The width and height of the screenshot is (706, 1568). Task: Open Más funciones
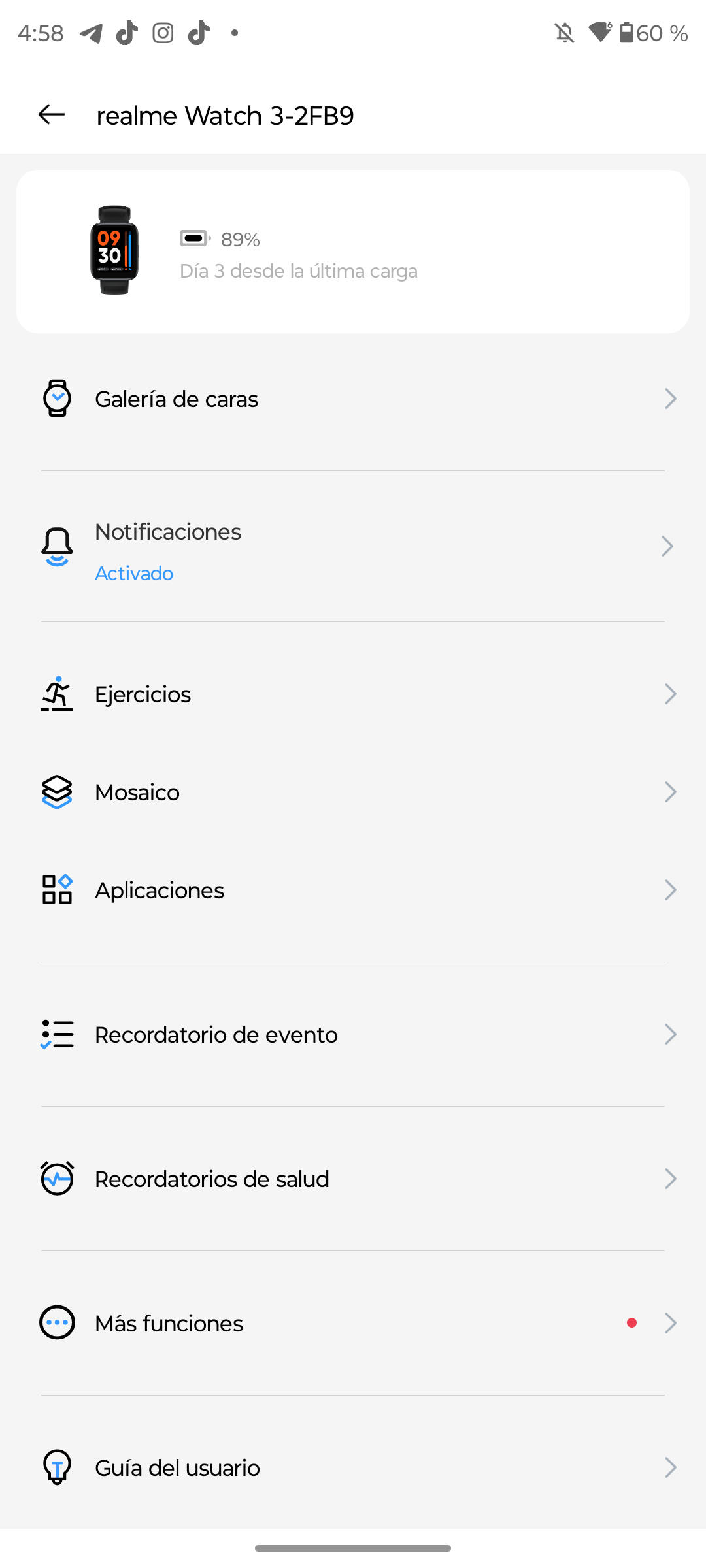click(353, 1323)
